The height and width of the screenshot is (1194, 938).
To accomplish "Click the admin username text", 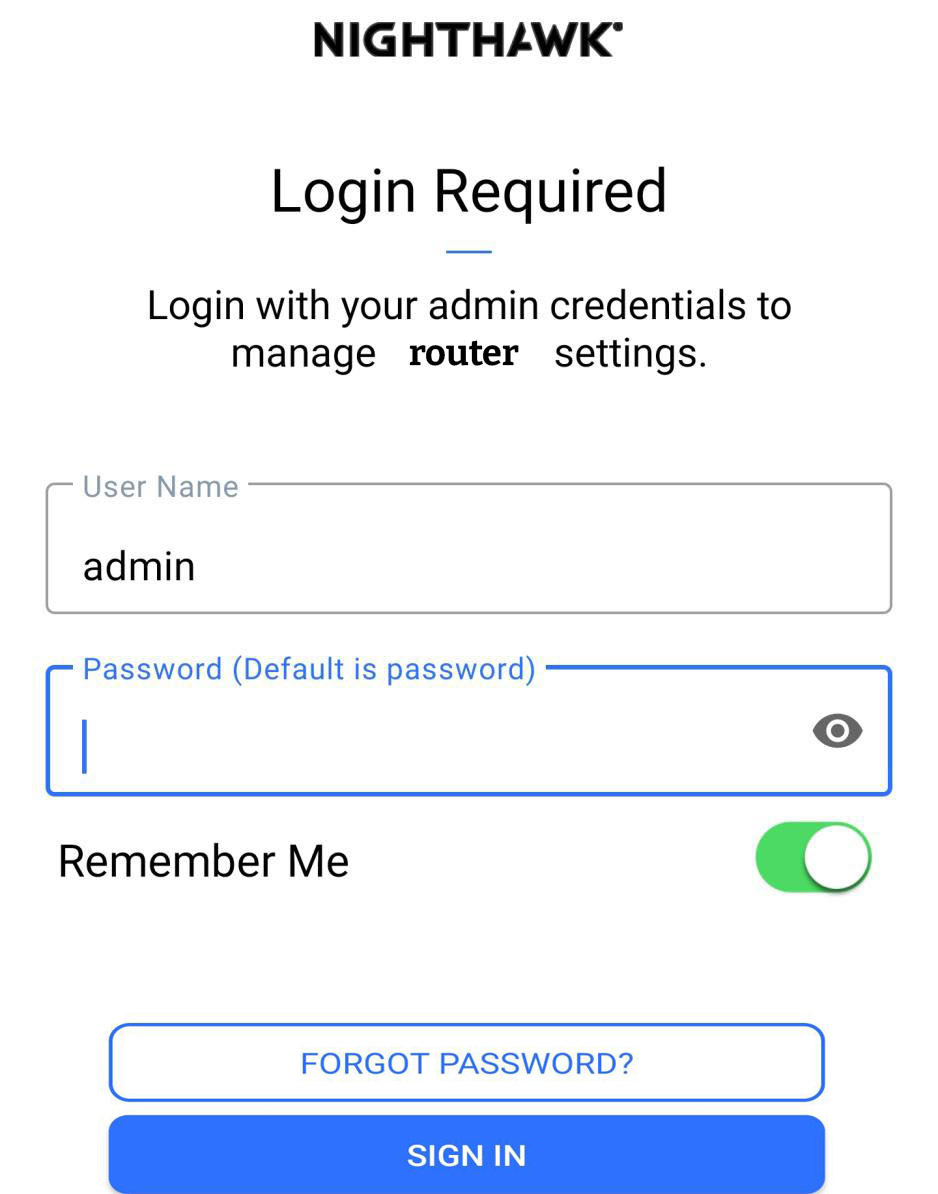I will tap(139, 565).
